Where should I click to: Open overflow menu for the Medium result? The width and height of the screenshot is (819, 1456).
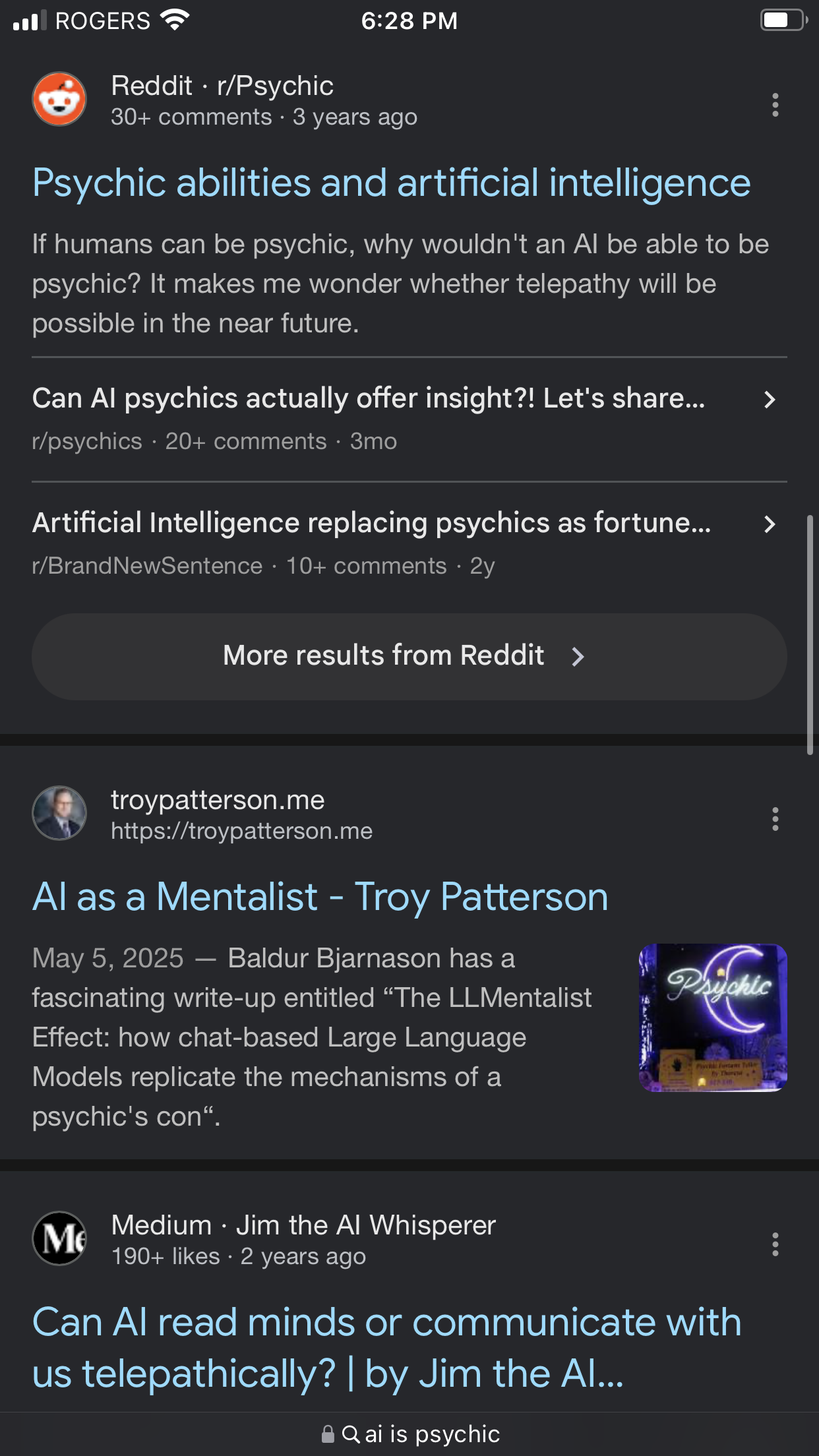(775, 1244)
